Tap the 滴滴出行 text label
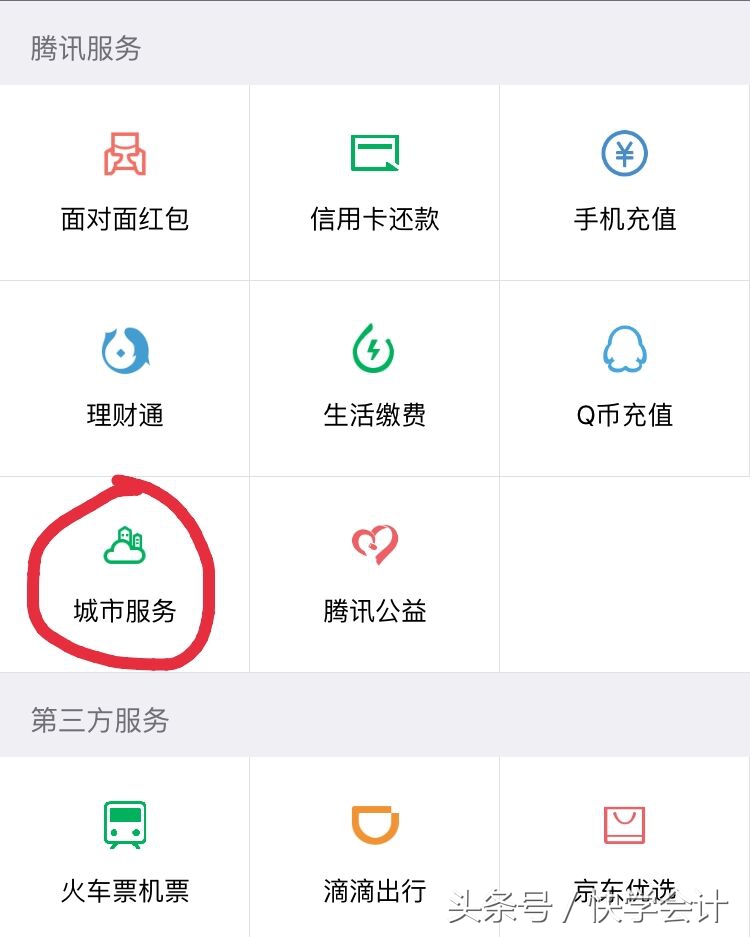Viewport: 750px width, 937px height. pos(374,889)
